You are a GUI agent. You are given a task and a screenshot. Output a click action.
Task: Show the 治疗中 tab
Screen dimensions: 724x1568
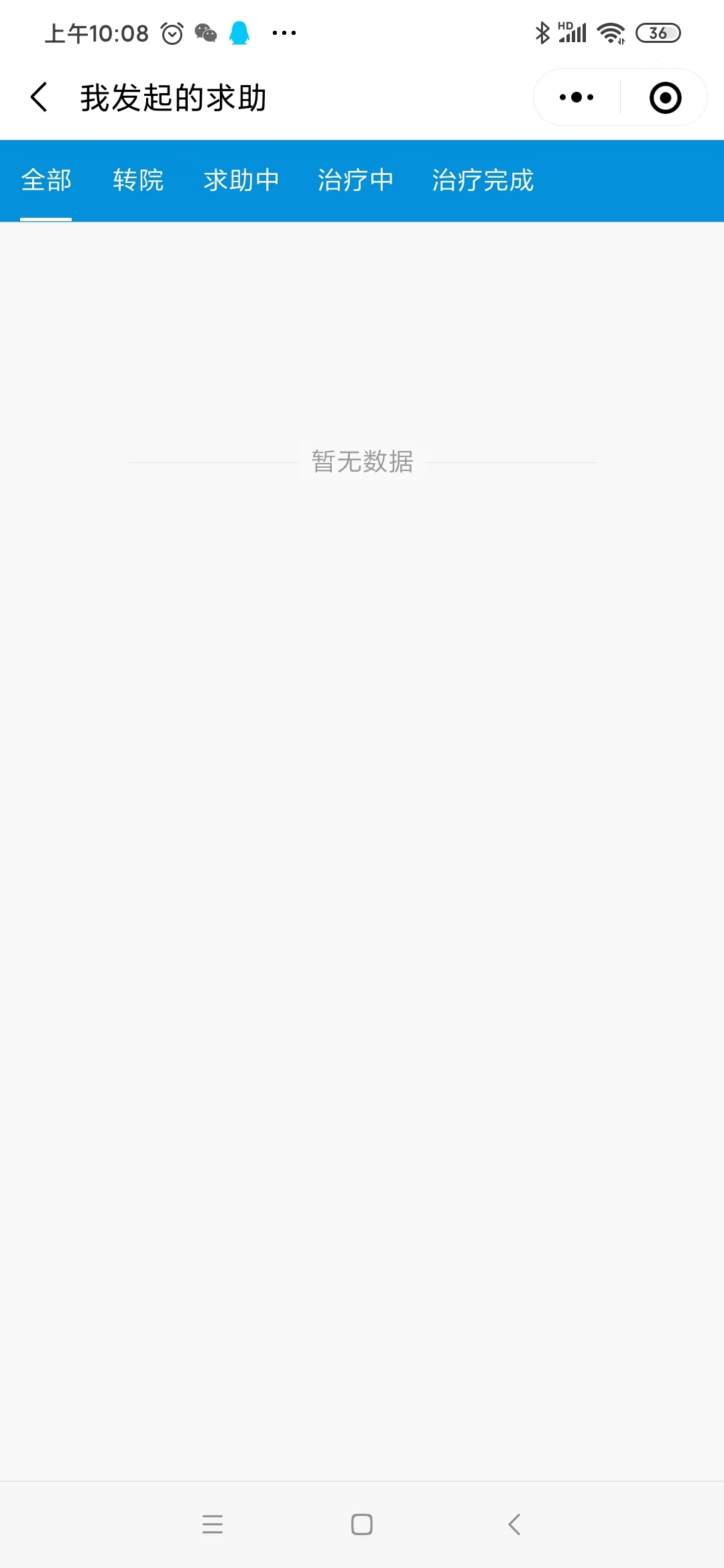[355, 180]
